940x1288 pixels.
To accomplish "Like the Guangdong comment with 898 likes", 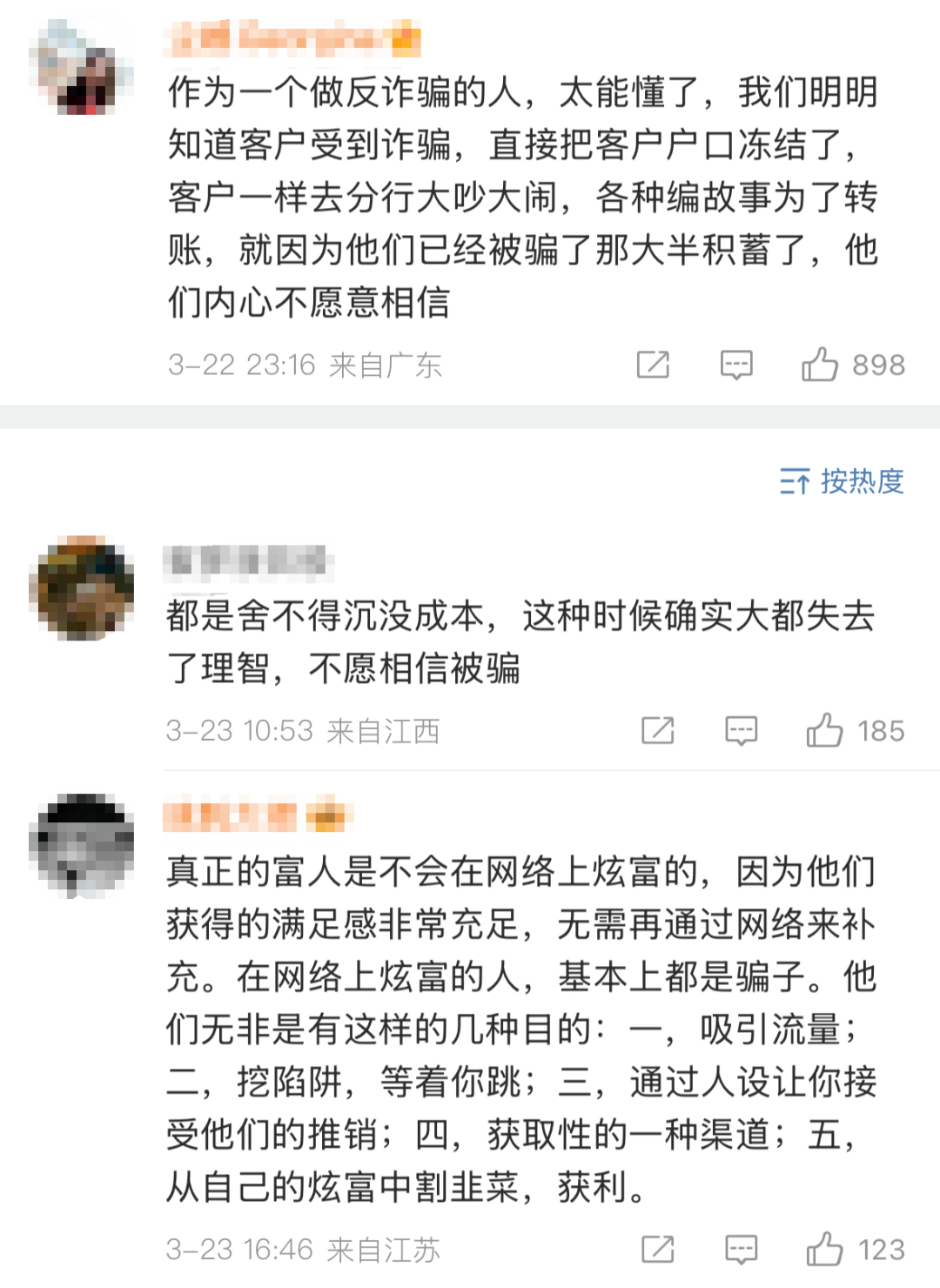I will coord(820,365).
